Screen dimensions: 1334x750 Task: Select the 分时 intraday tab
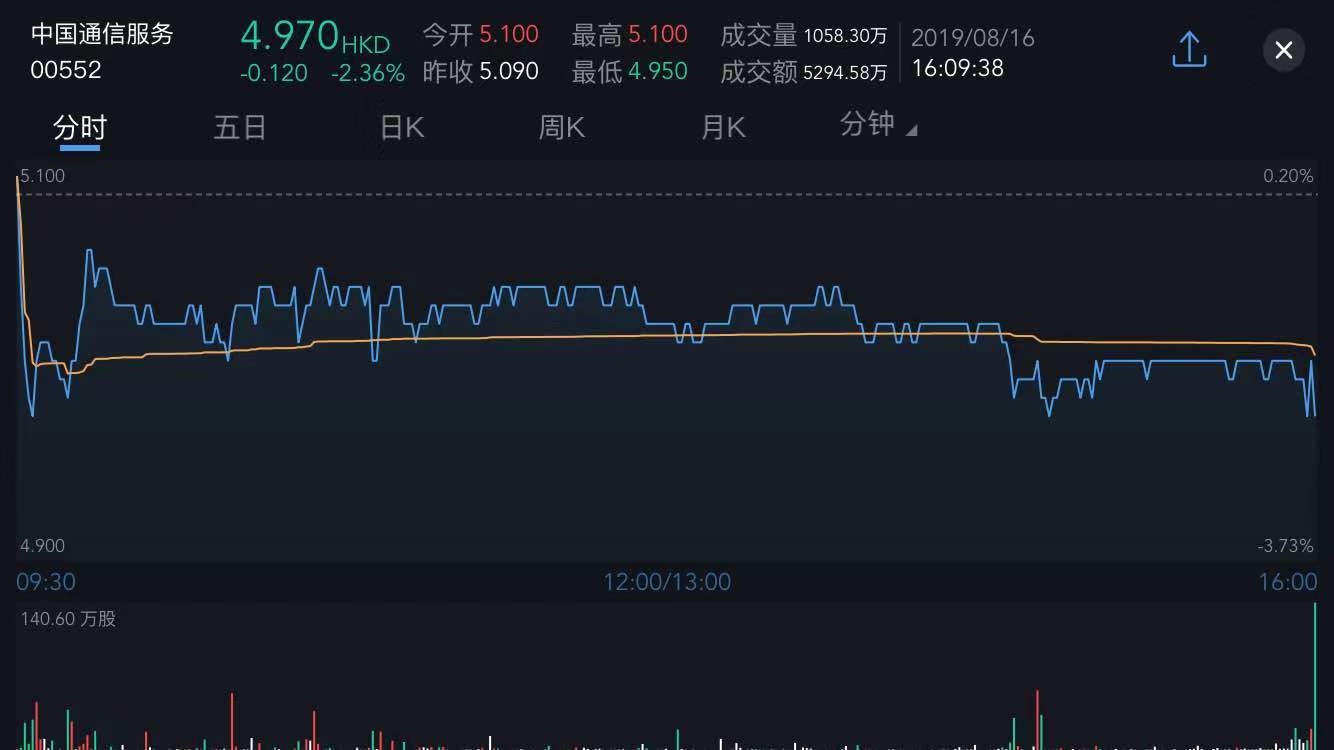click(80, 128)
